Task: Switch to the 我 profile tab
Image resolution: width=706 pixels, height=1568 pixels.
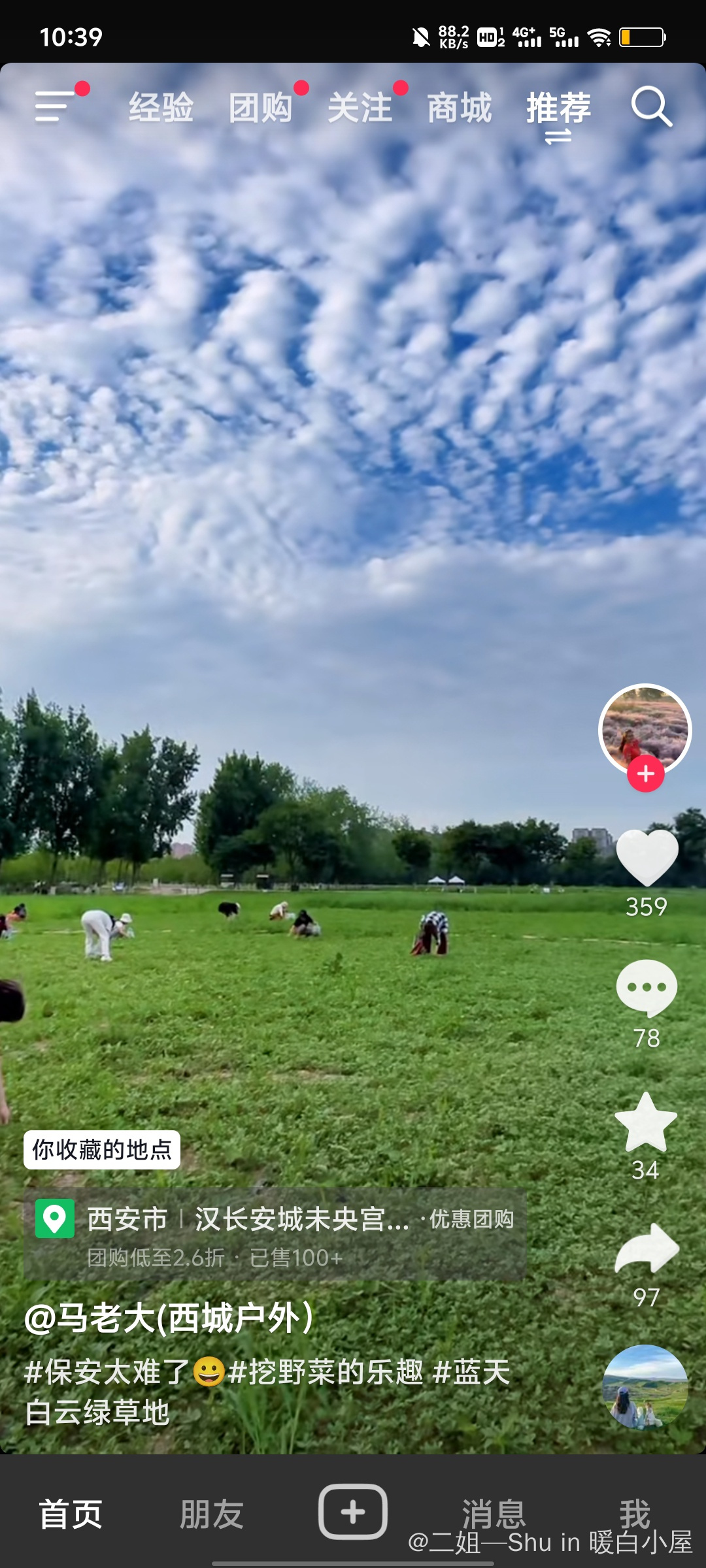Action: [635, 1512]
